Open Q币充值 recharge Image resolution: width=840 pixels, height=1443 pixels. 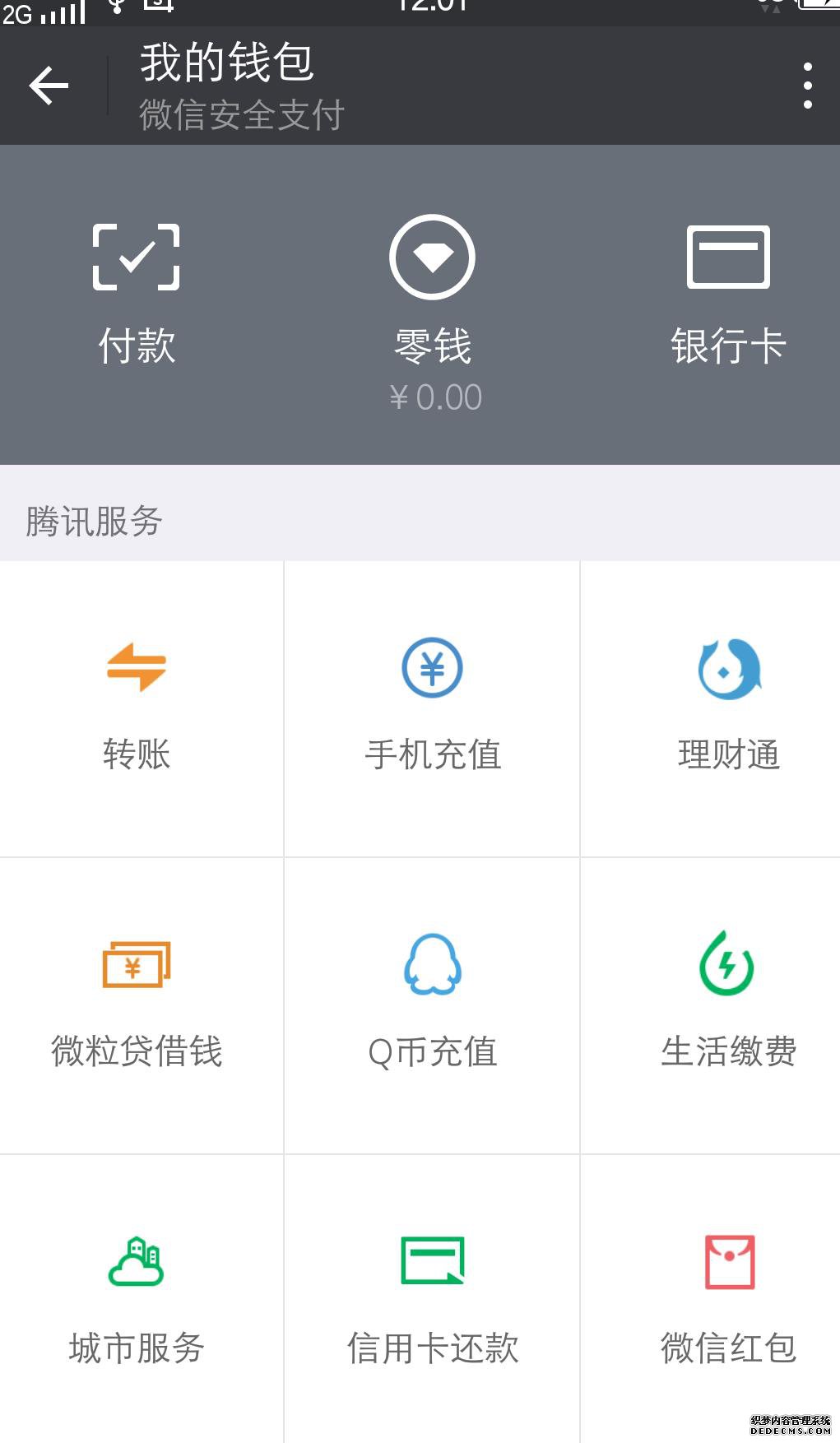433,1005
